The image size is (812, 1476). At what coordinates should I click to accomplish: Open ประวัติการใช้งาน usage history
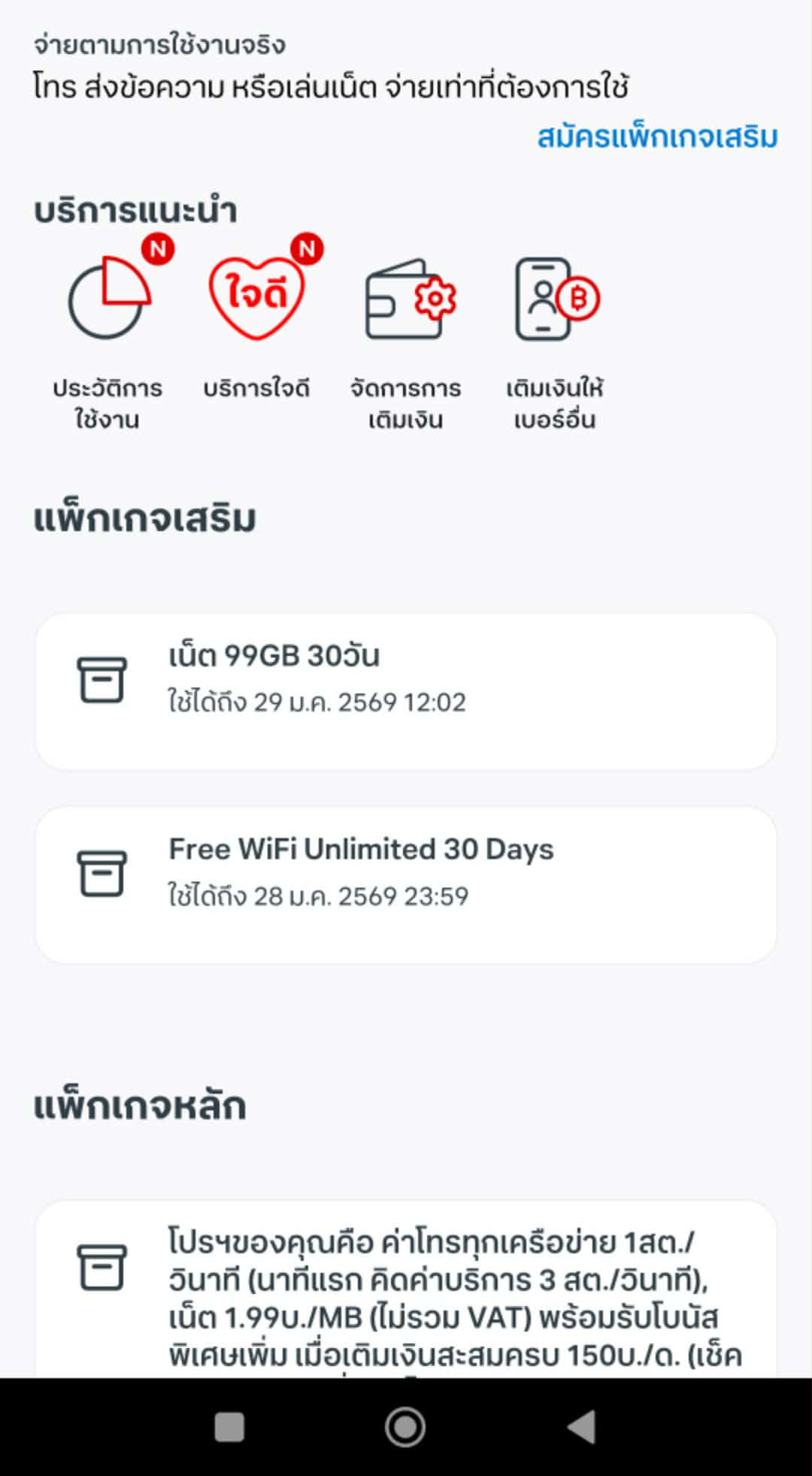tap(108, 301)
